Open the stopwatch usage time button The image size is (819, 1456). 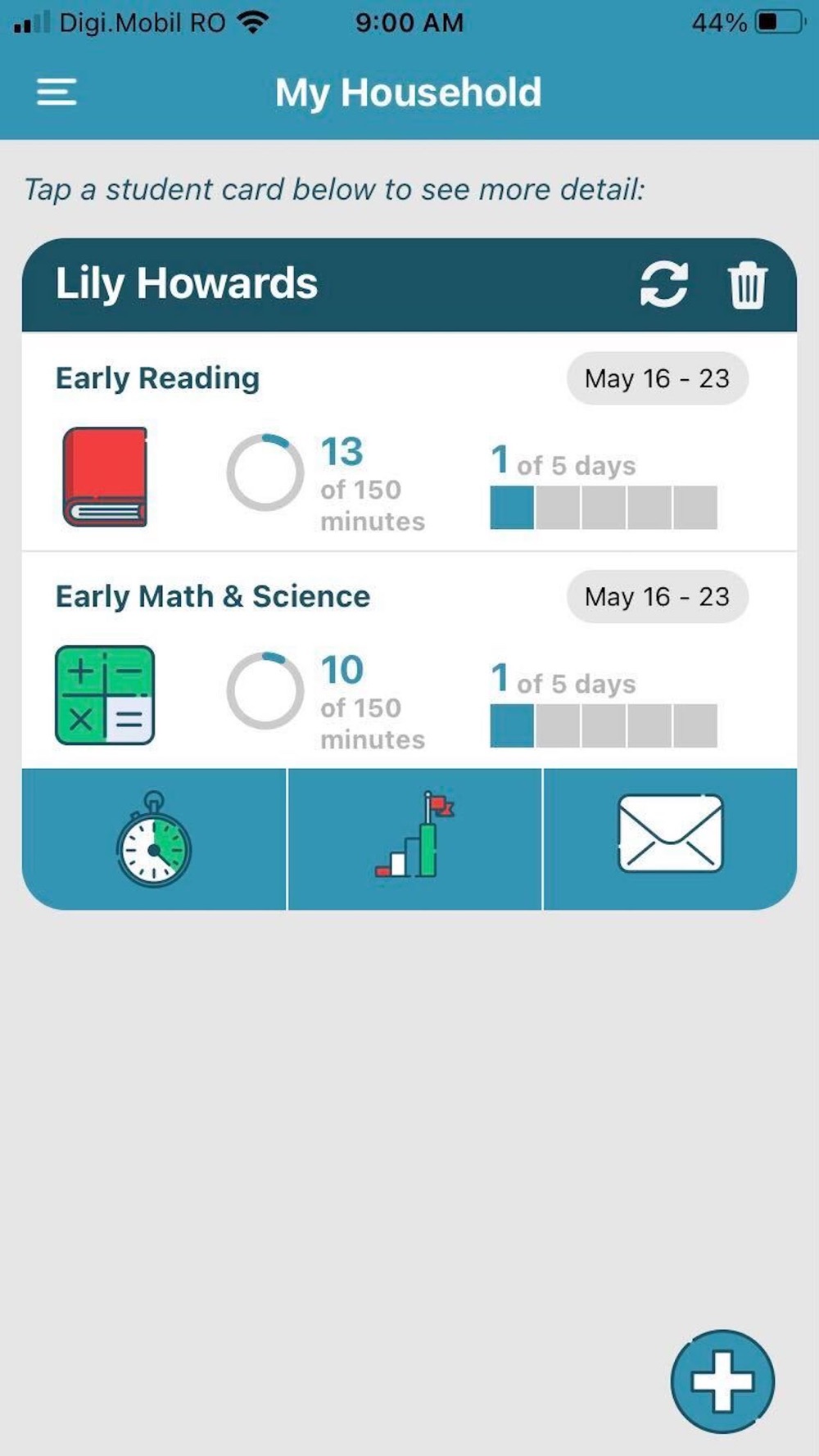coord(154,839)
